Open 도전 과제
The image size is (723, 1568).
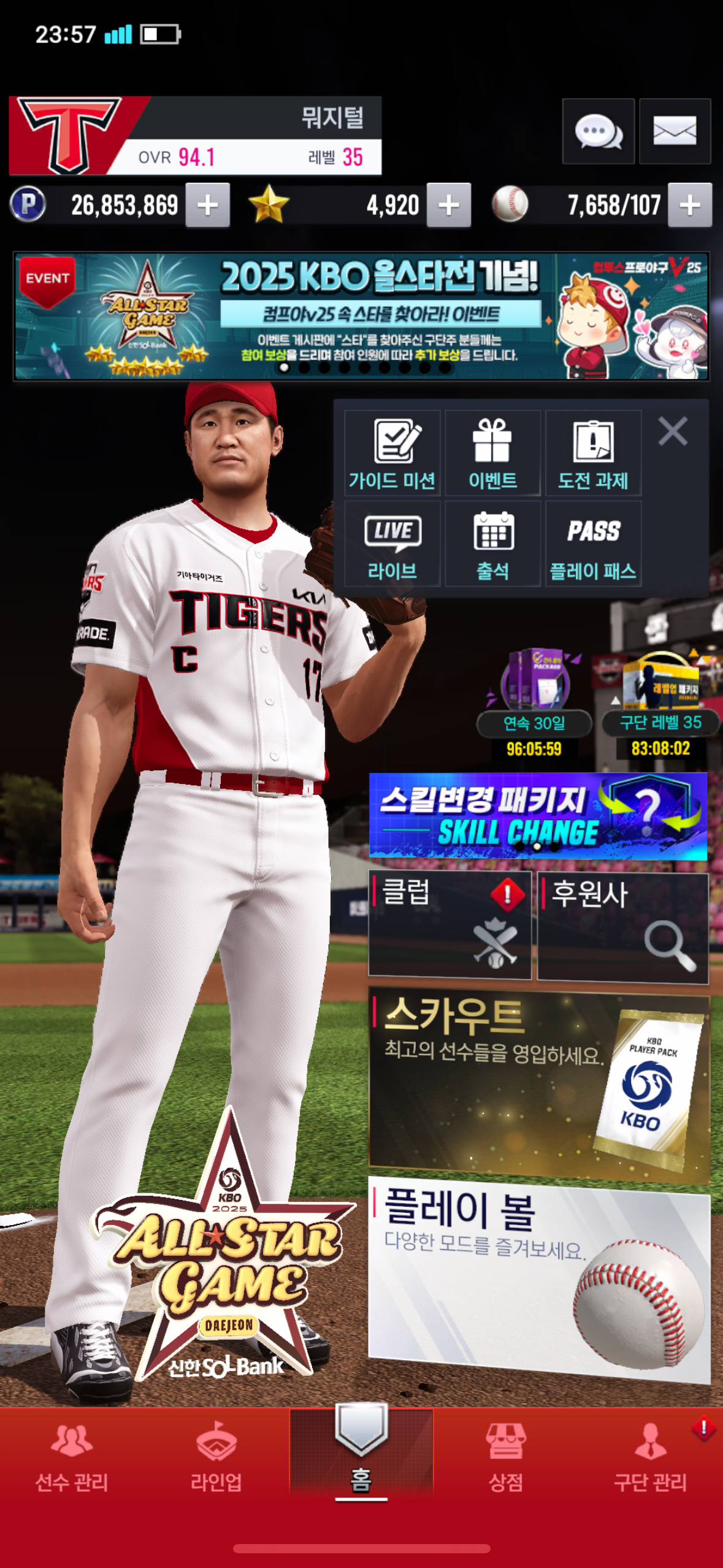[593, 454]
